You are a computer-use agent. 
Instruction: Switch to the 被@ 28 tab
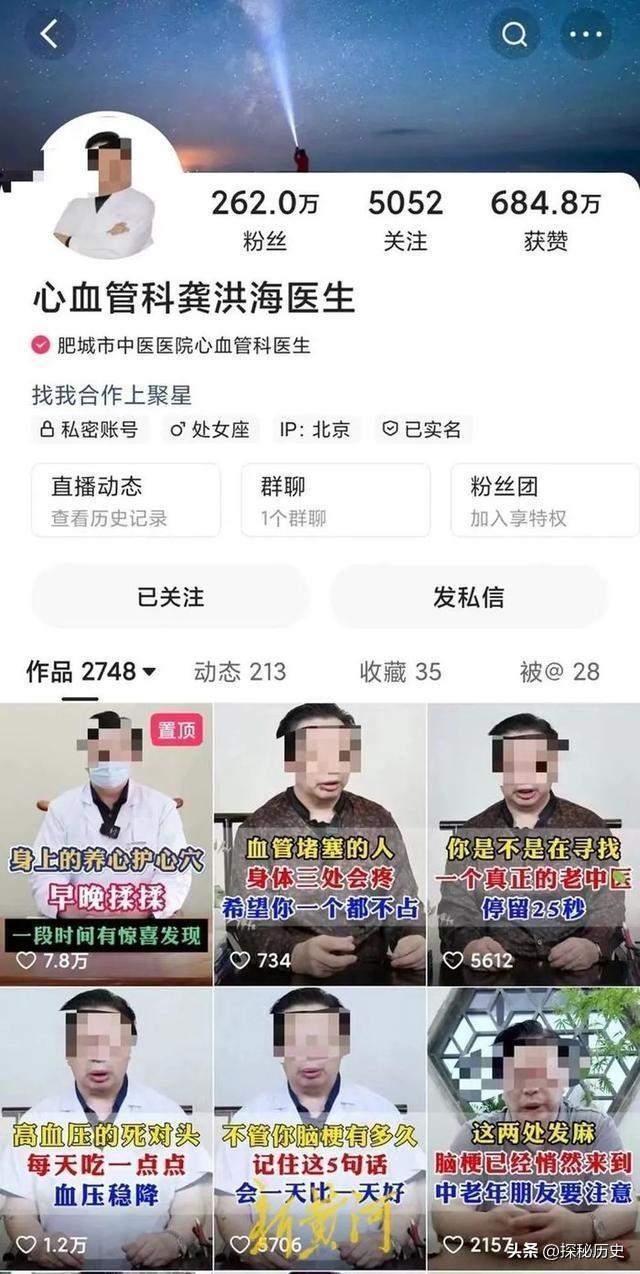click(559, 672)
